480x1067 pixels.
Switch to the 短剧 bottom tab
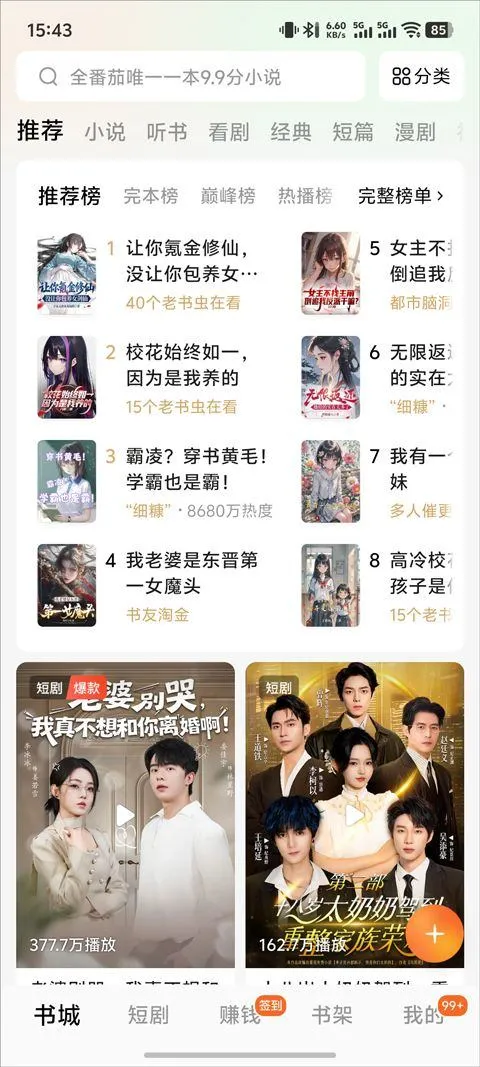pos(148,1015)
